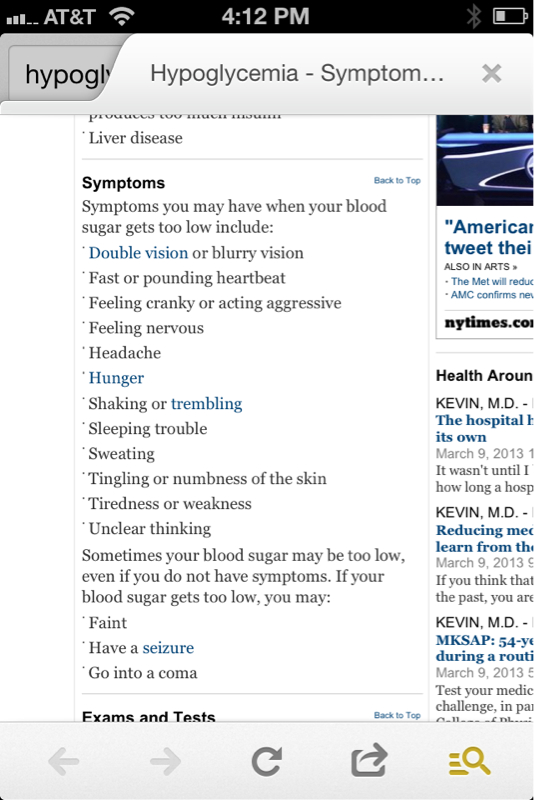Close the Hypoglycemia - Symptoms tab
Image resolution: width=534 pixels, height=800 pixels.
click(x=492, y=73)
